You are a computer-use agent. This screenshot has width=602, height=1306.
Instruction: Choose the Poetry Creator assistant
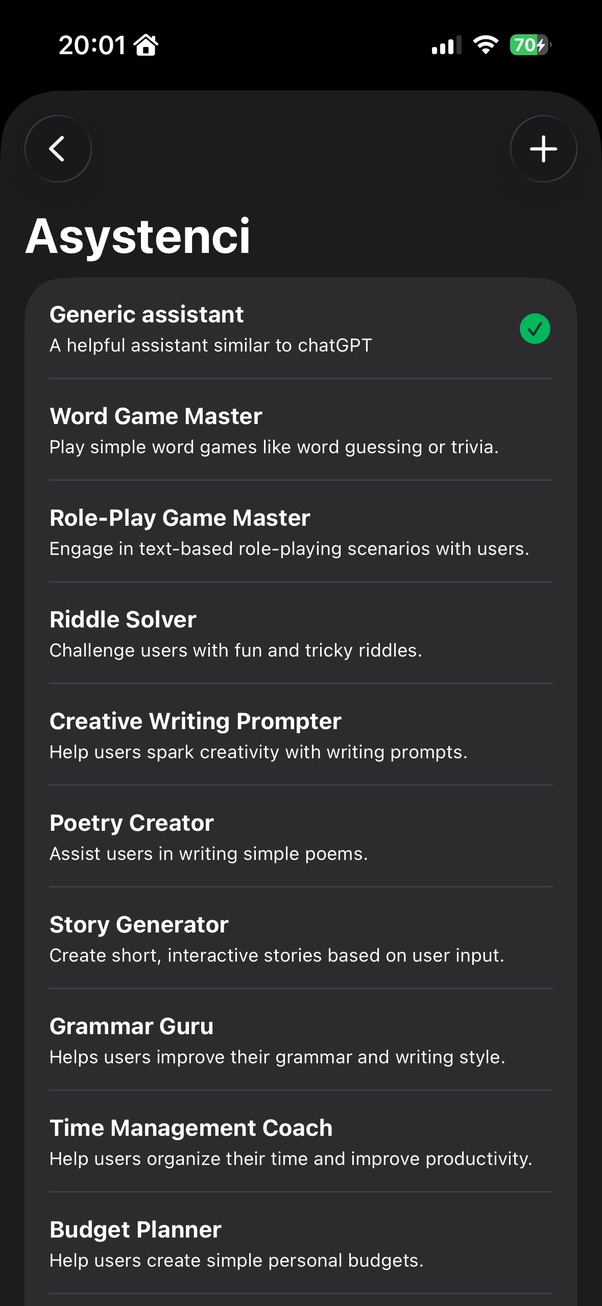pos(300,837)
